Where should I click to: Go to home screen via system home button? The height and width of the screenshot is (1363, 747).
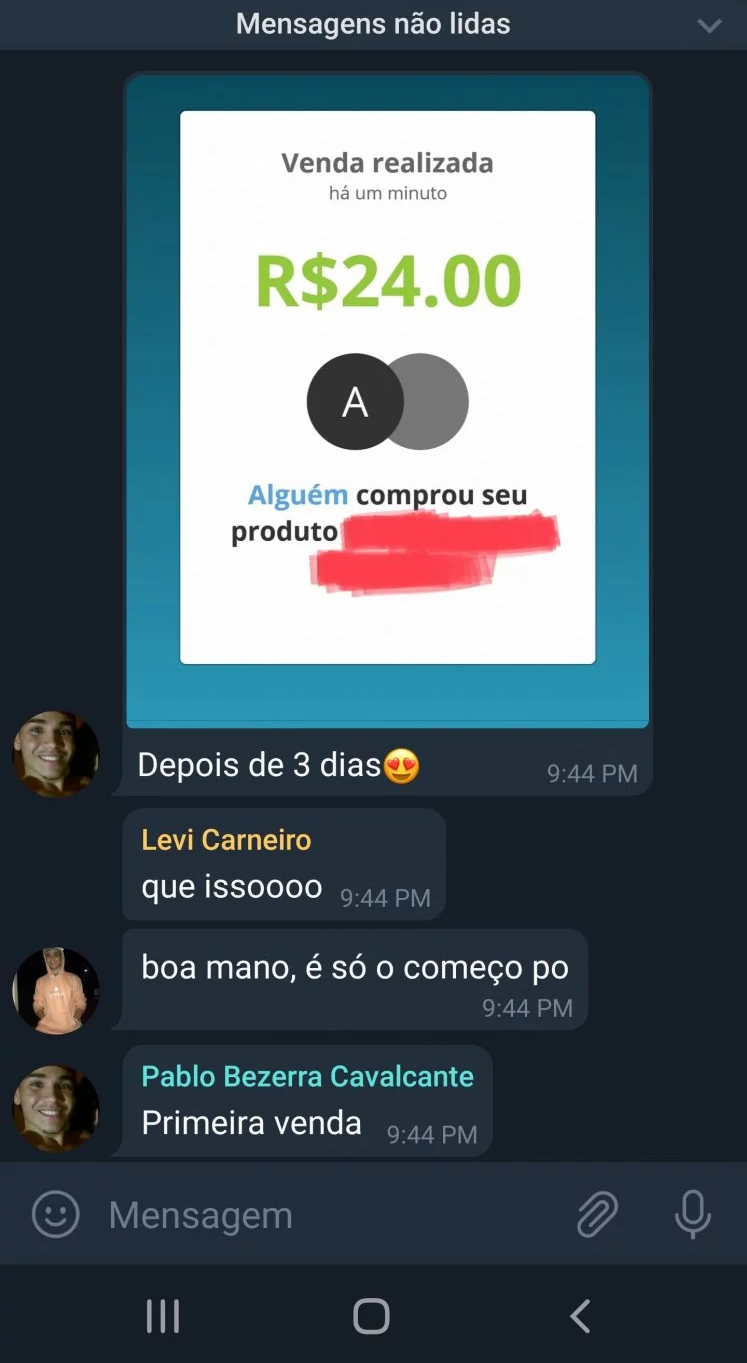[x=371, y=1316]
